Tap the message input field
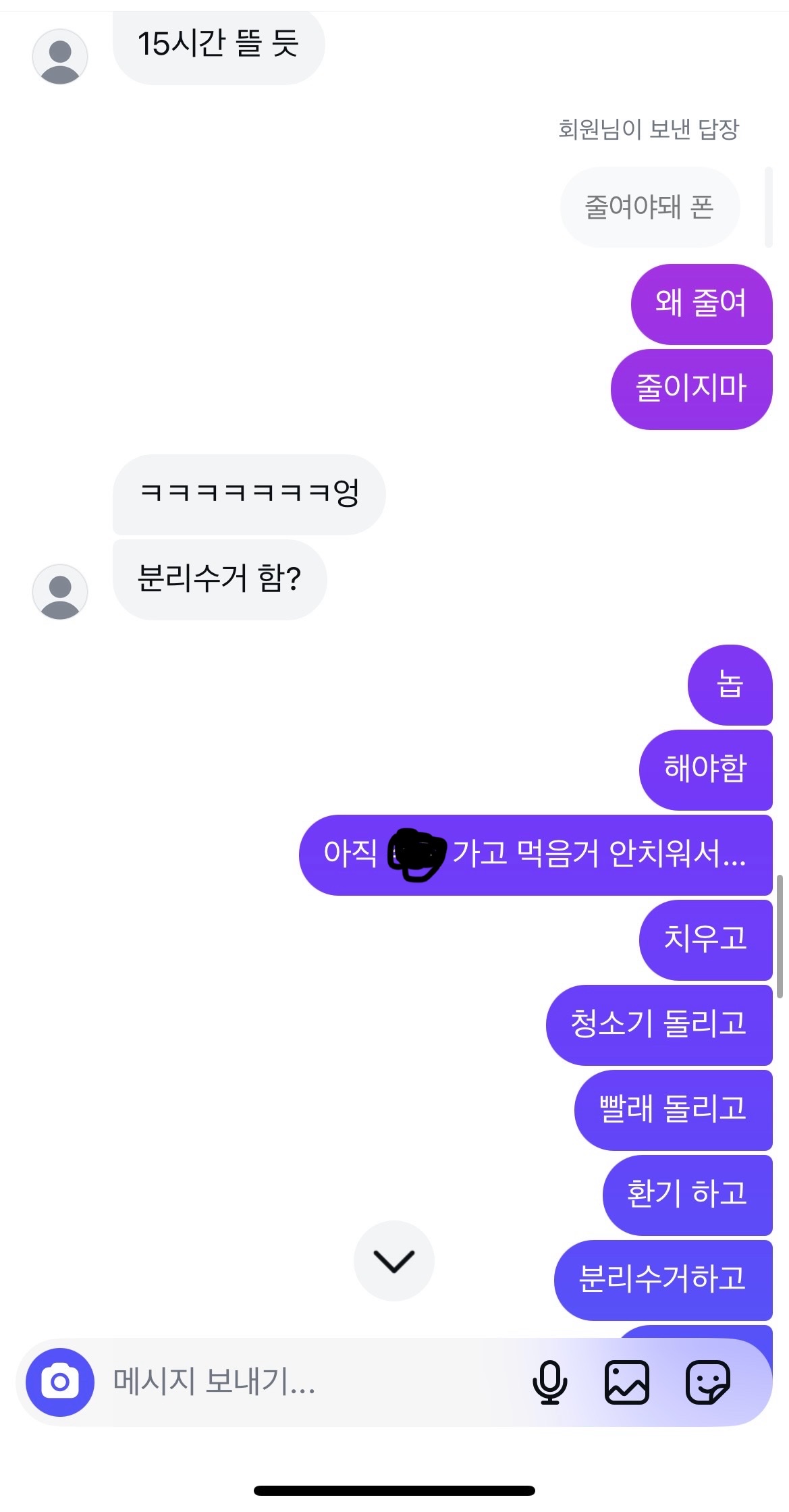 click(304, 1382)
